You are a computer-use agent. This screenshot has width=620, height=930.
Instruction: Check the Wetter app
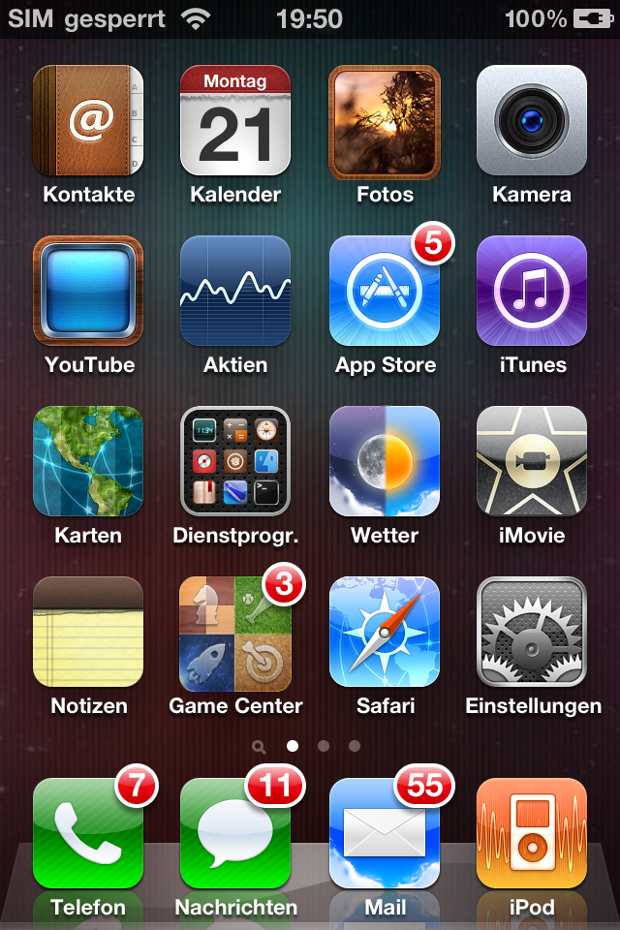(x=384, y=461)
